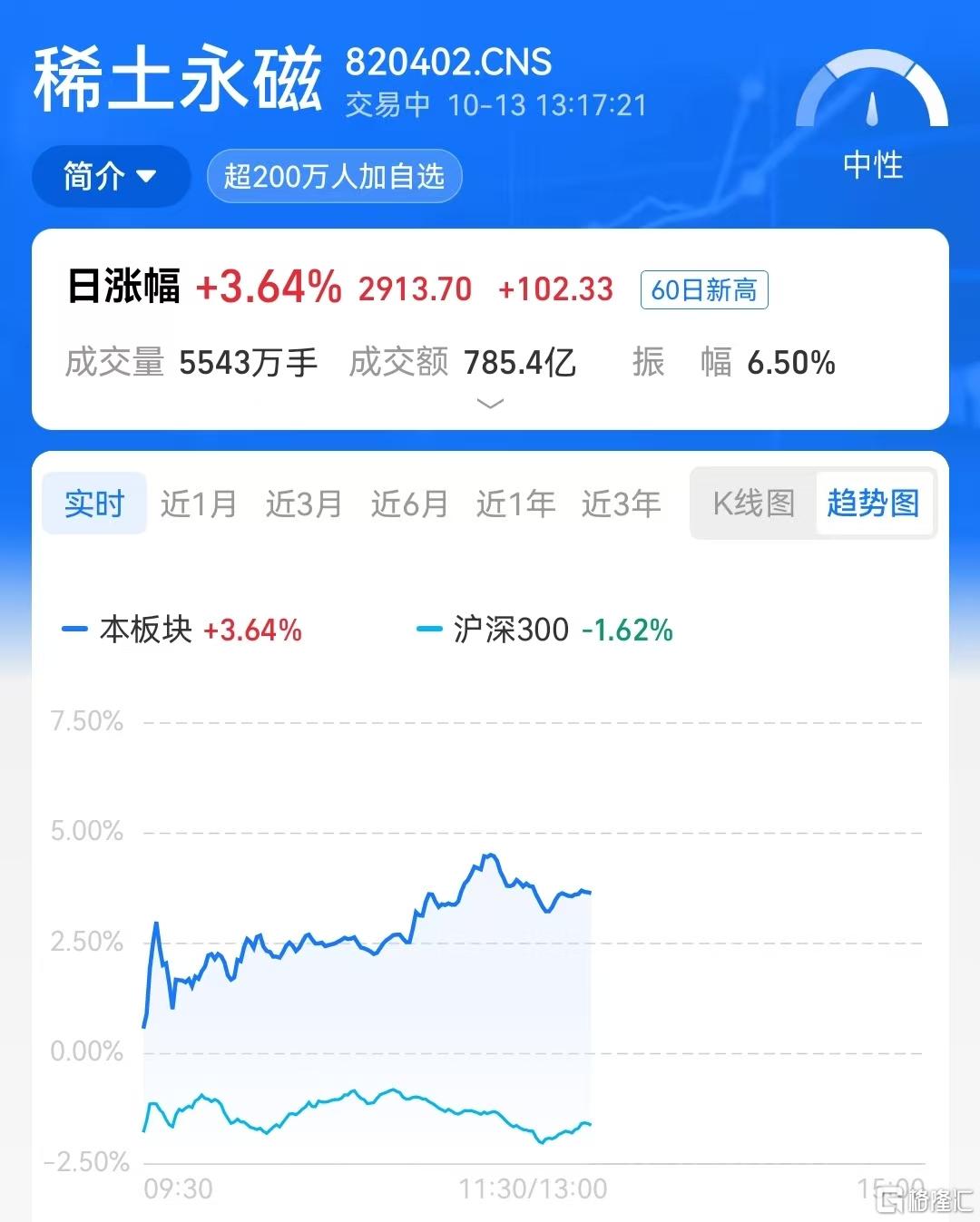Viewport: 980px width, 1222px height.
Task: Show the 近1年 trend
Action: (x=515, y=503)
